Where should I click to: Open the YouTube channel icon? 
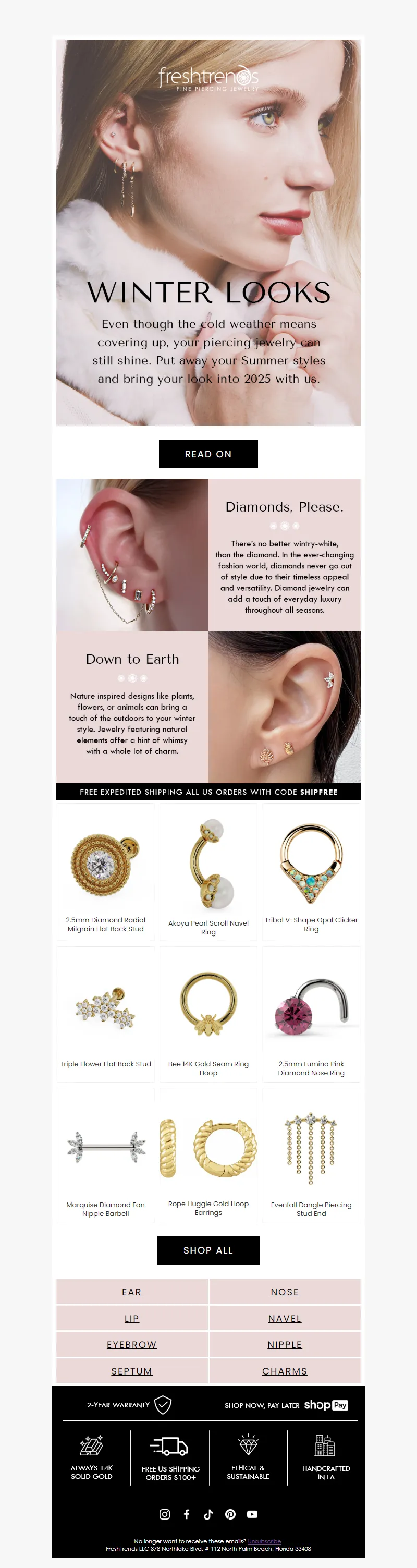click(x=252, y=1514)
